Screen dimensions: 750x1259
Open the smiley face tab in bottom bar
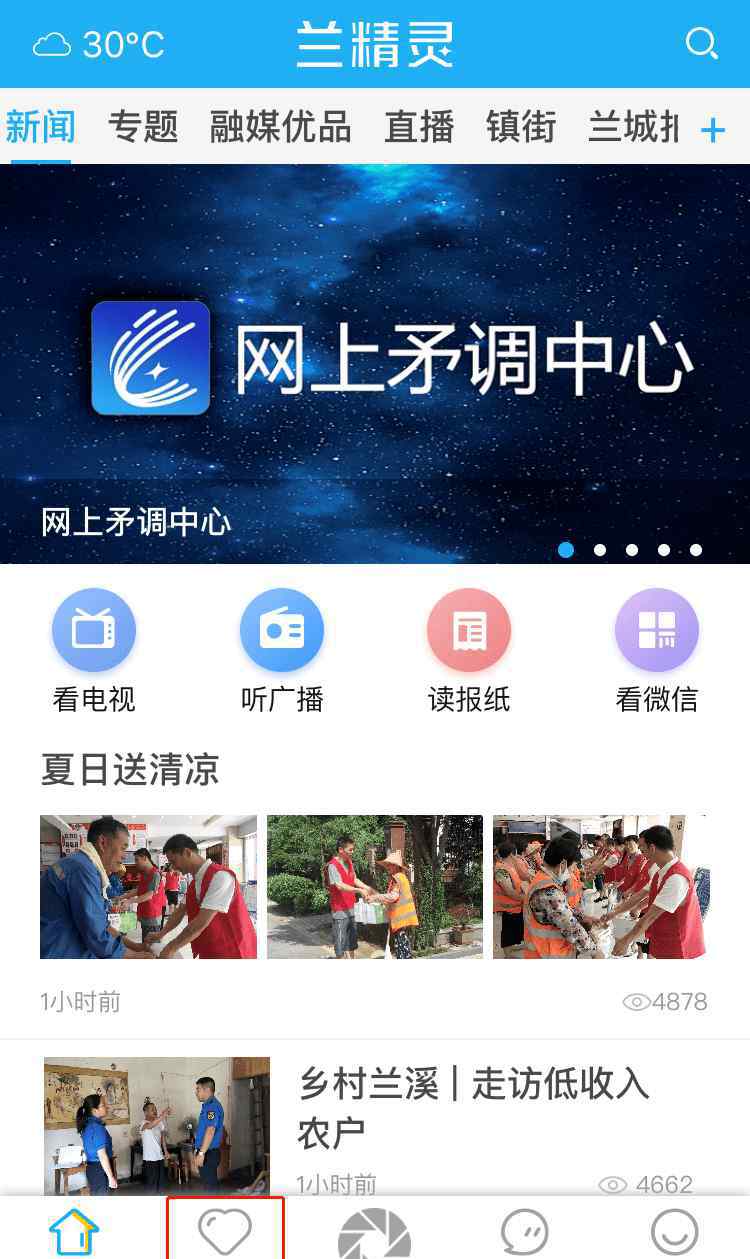click(x=674, y=1232)
